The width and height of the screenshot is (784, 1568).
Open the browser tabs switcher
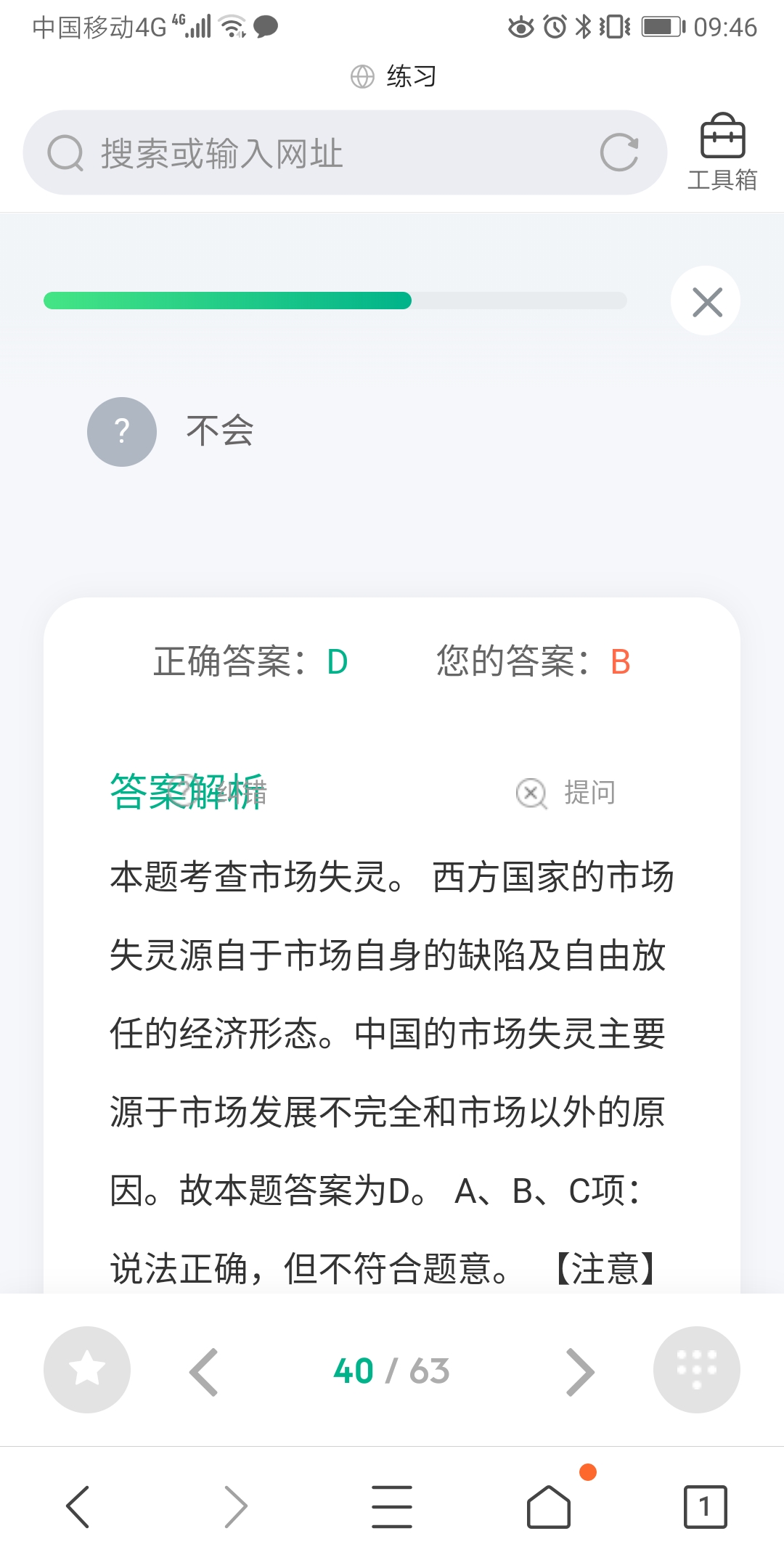[705, 1507]
